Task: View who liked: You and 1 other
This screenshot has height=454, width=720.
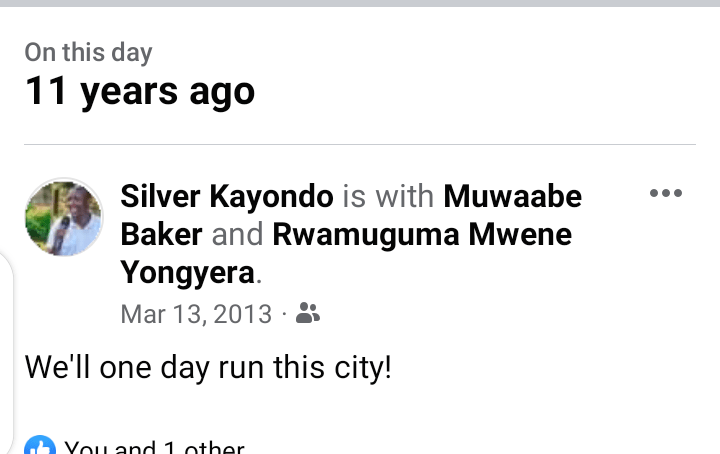Action: pyautogui.click(x=153, y=446)
